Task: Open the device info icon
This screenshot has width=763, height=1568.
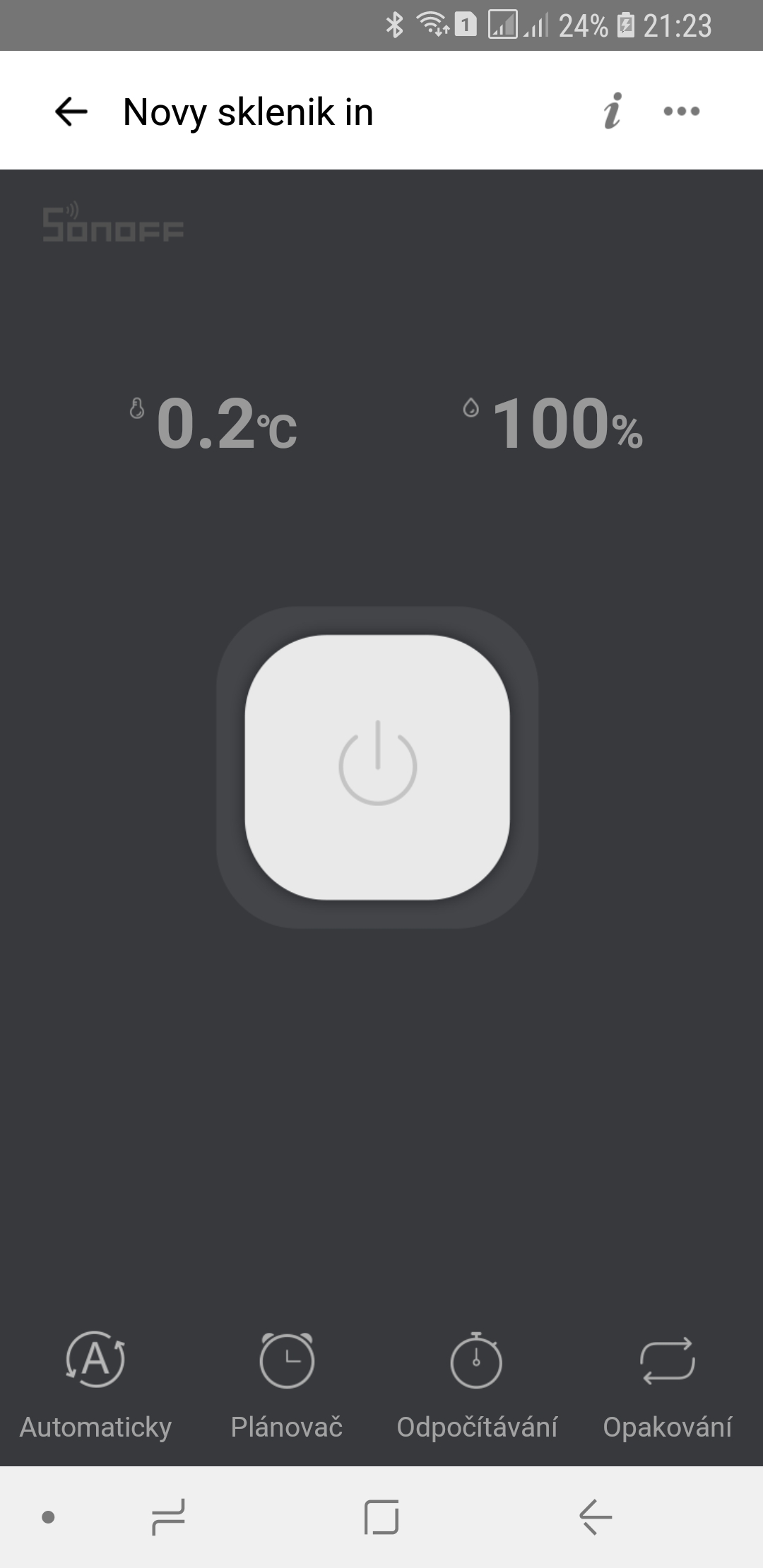Action: click(x=613, y=111)
